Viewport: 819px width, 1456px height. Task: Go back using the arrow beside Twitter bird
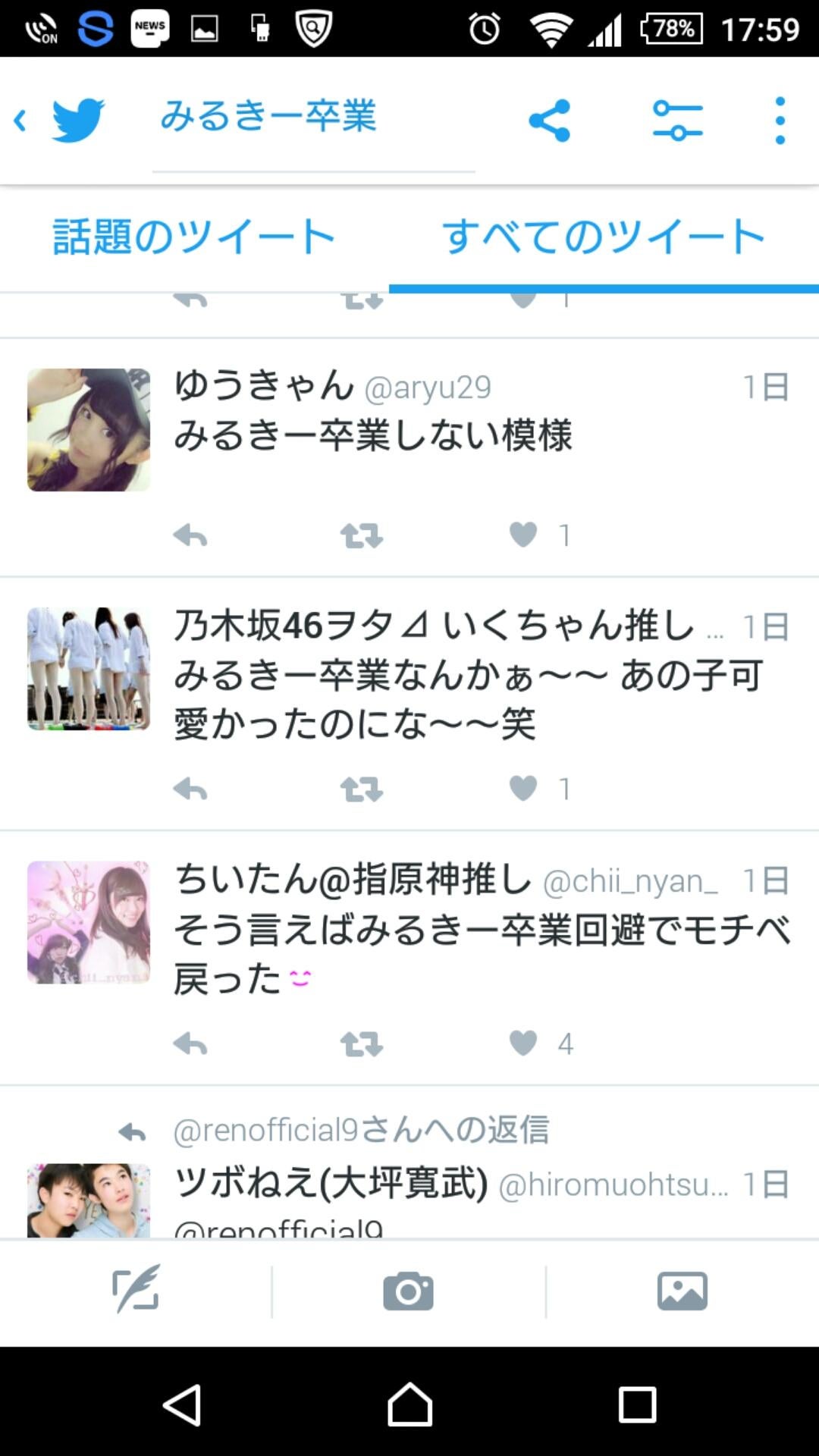coord(20,120)
